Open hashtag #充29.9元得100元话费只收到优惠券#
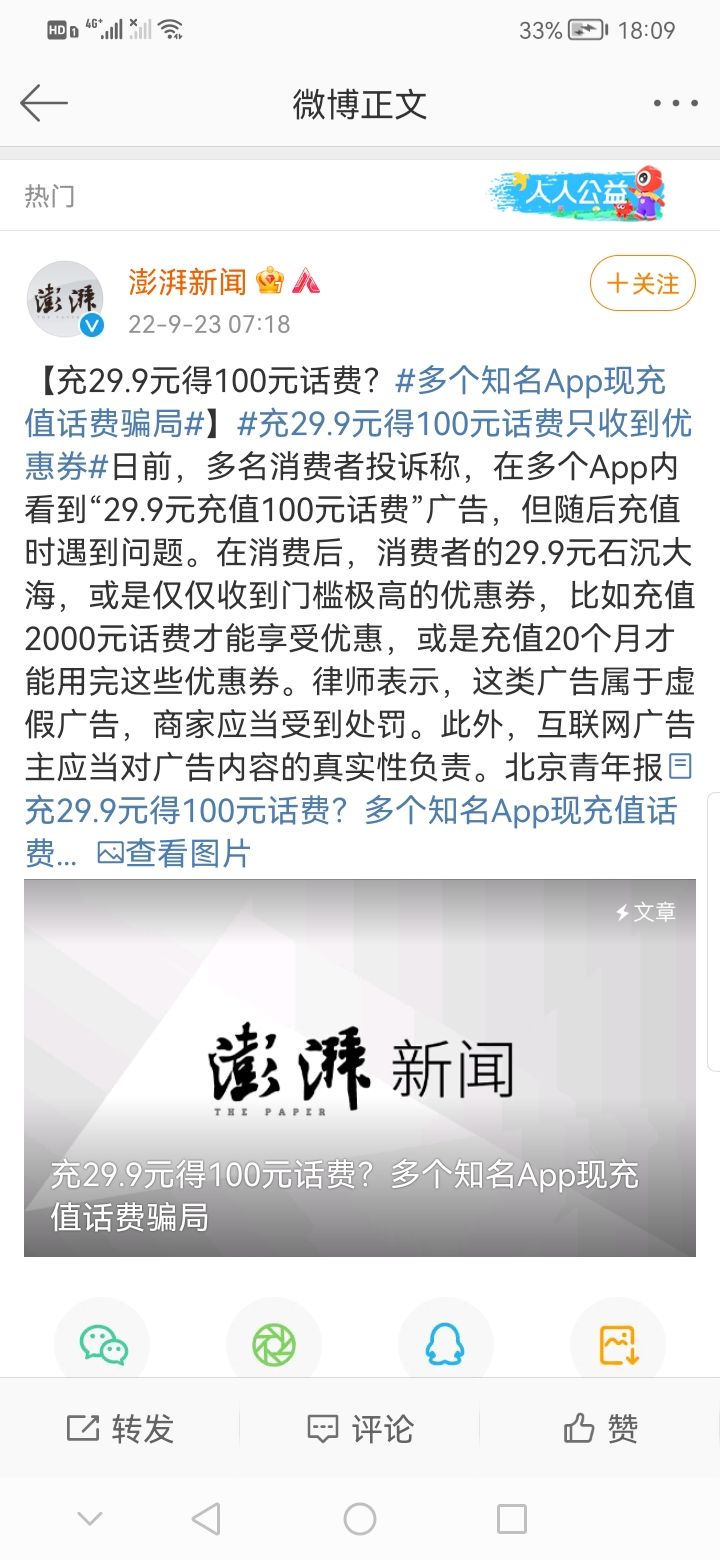This screenshot has height=1560, width=720. (464, 424)
